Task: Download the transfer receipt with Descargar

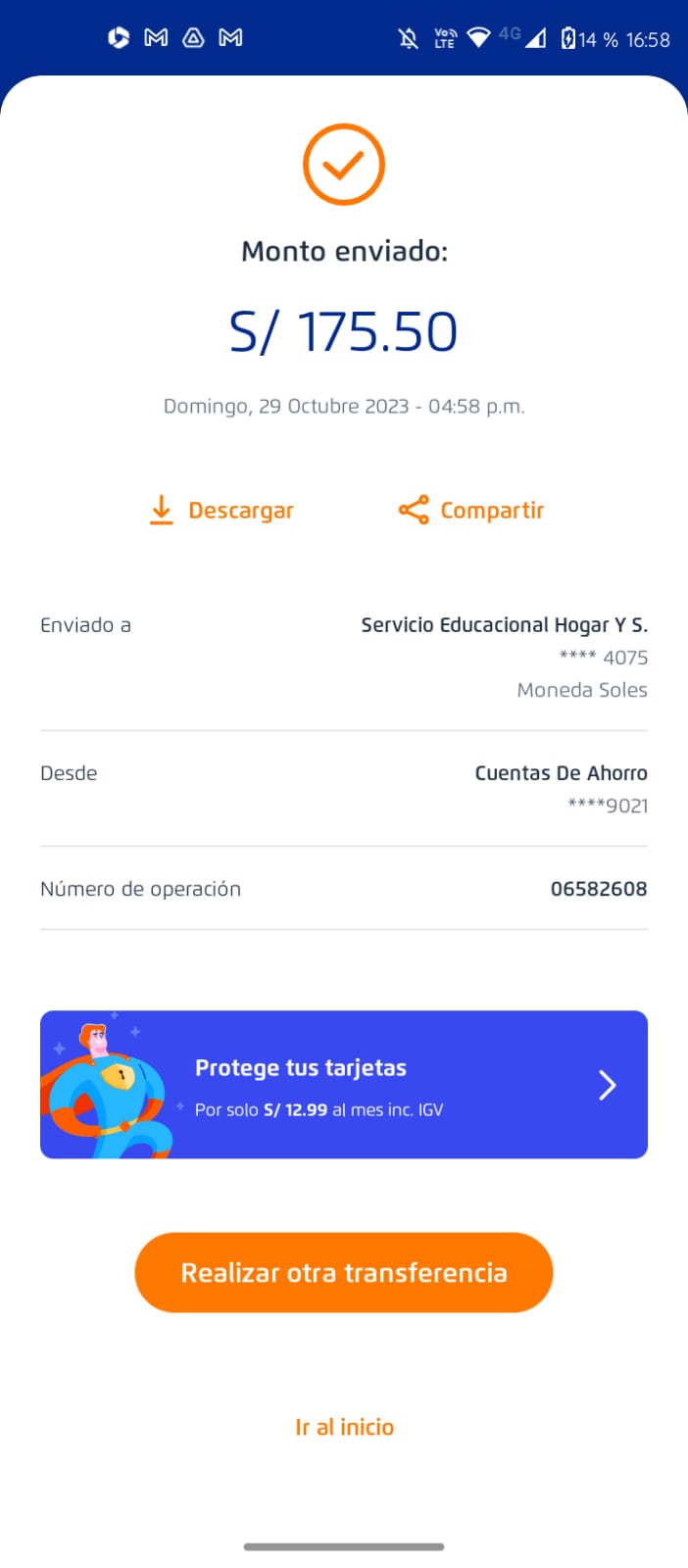Action: (221, 511)
